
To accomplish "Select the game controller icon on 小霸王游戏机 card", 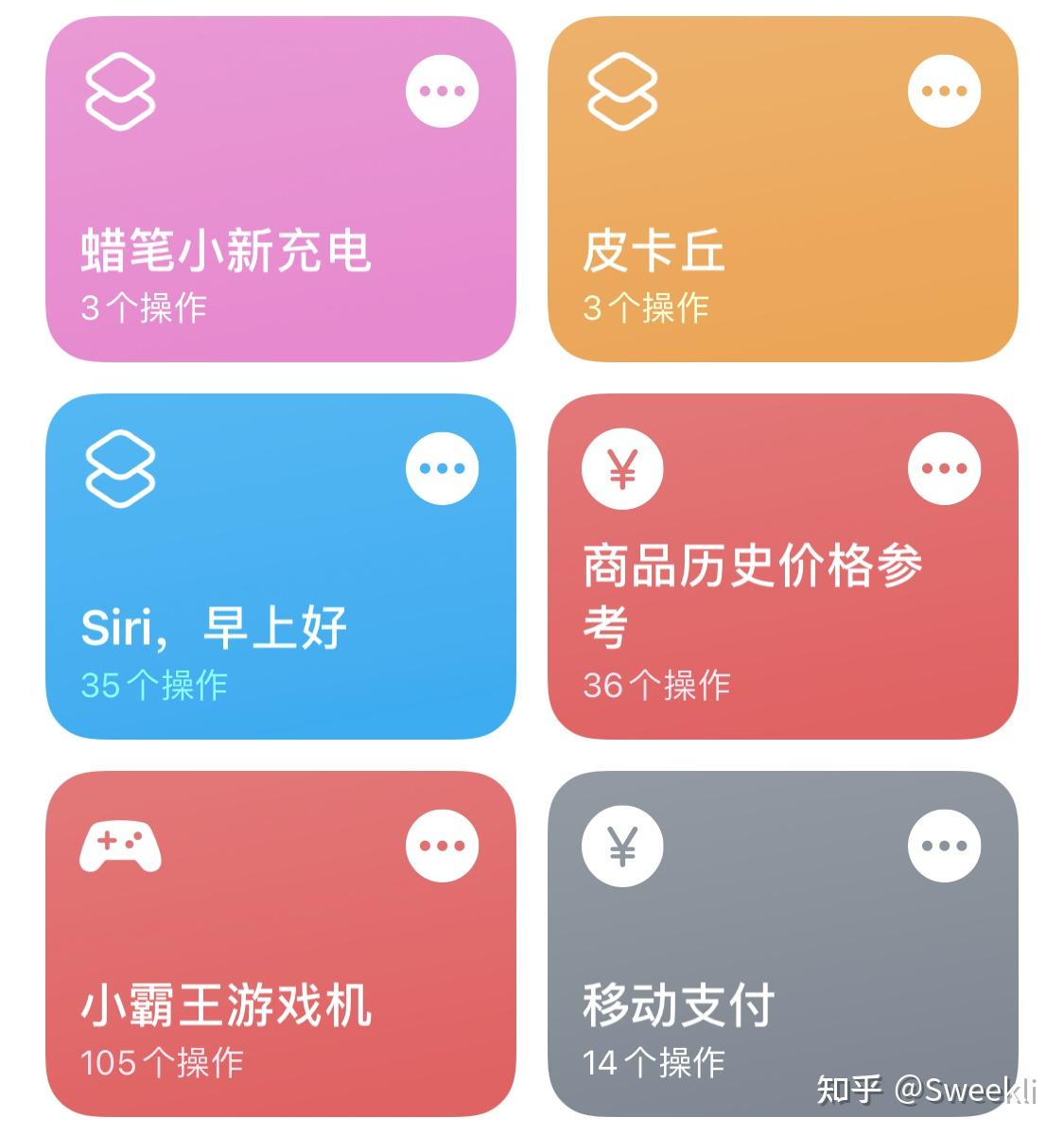I will point(121,845).
